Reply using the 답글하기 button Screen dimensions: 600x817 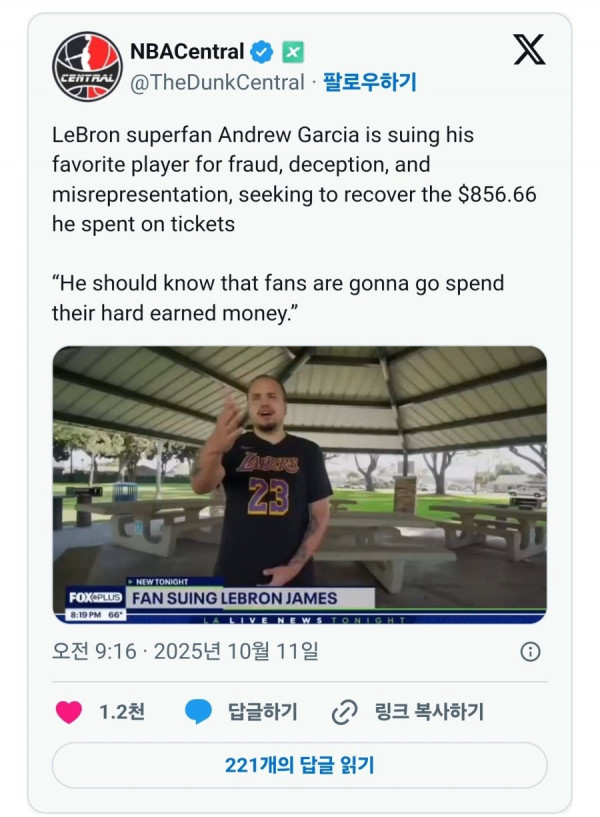click(x=241, y=712)
